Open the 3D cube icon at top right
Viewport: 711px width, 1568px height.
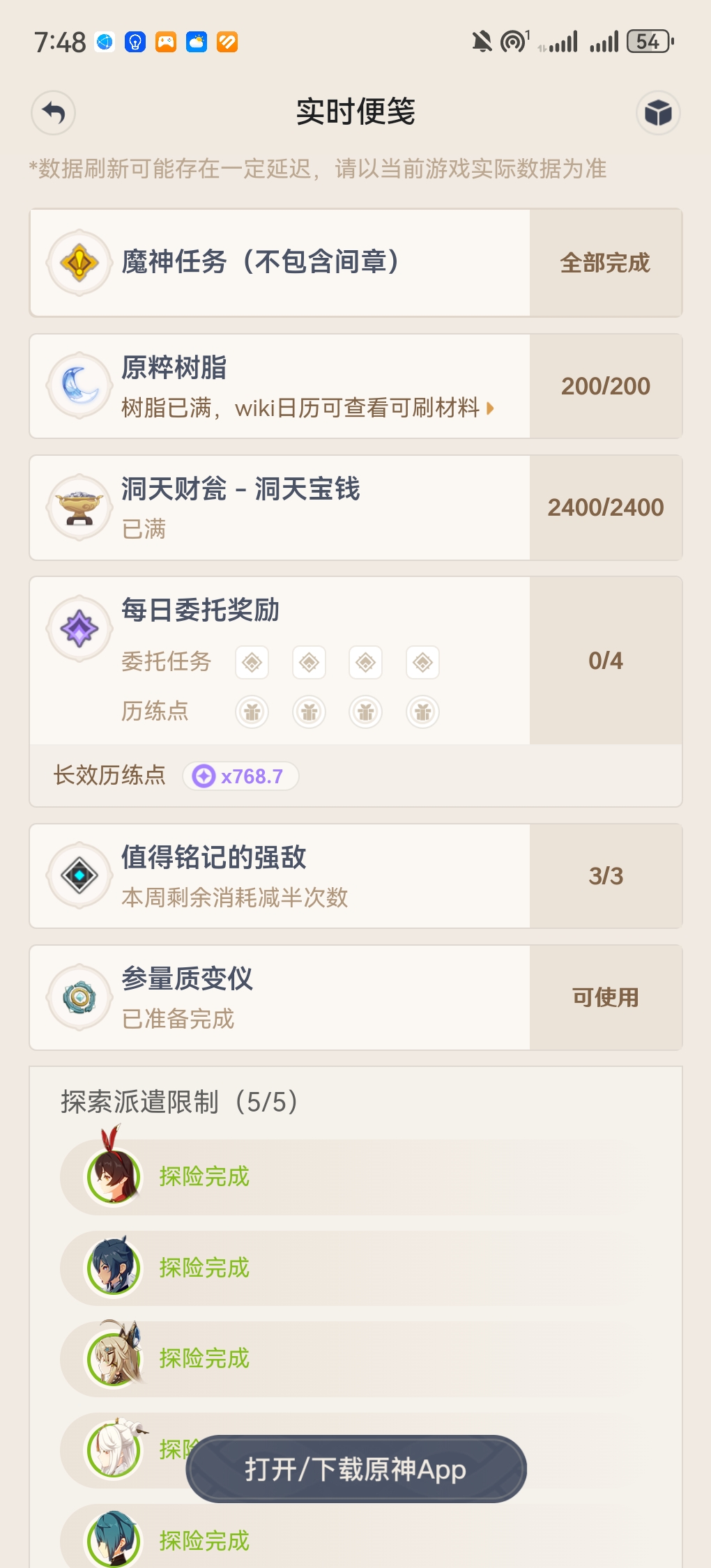pos(658,113)
